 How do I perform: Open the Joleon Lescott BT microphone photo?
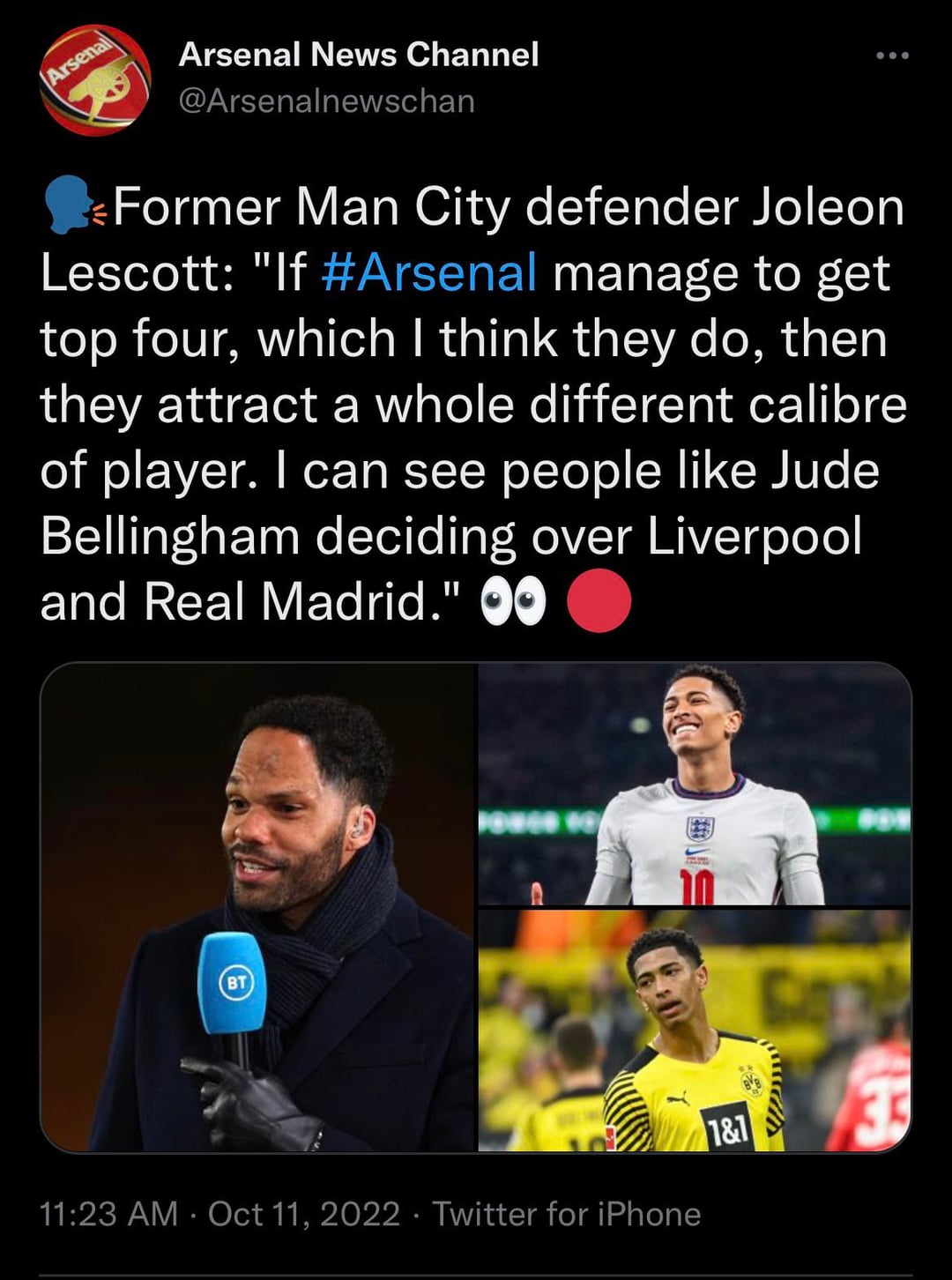pos(259,907)
